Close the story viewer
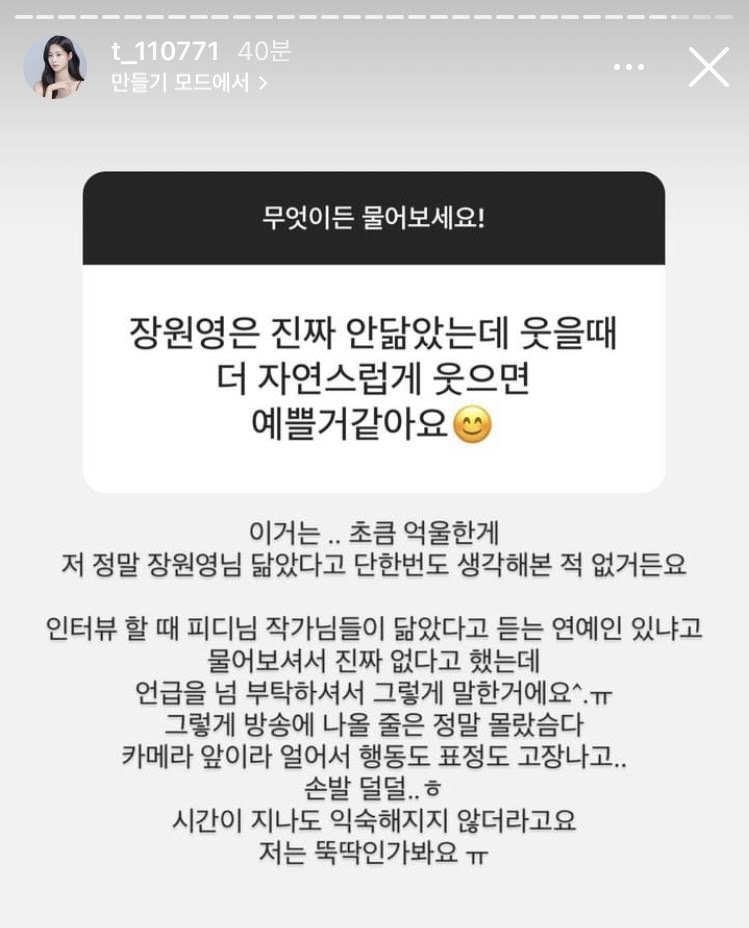749x928 pixels. [709, 67]
